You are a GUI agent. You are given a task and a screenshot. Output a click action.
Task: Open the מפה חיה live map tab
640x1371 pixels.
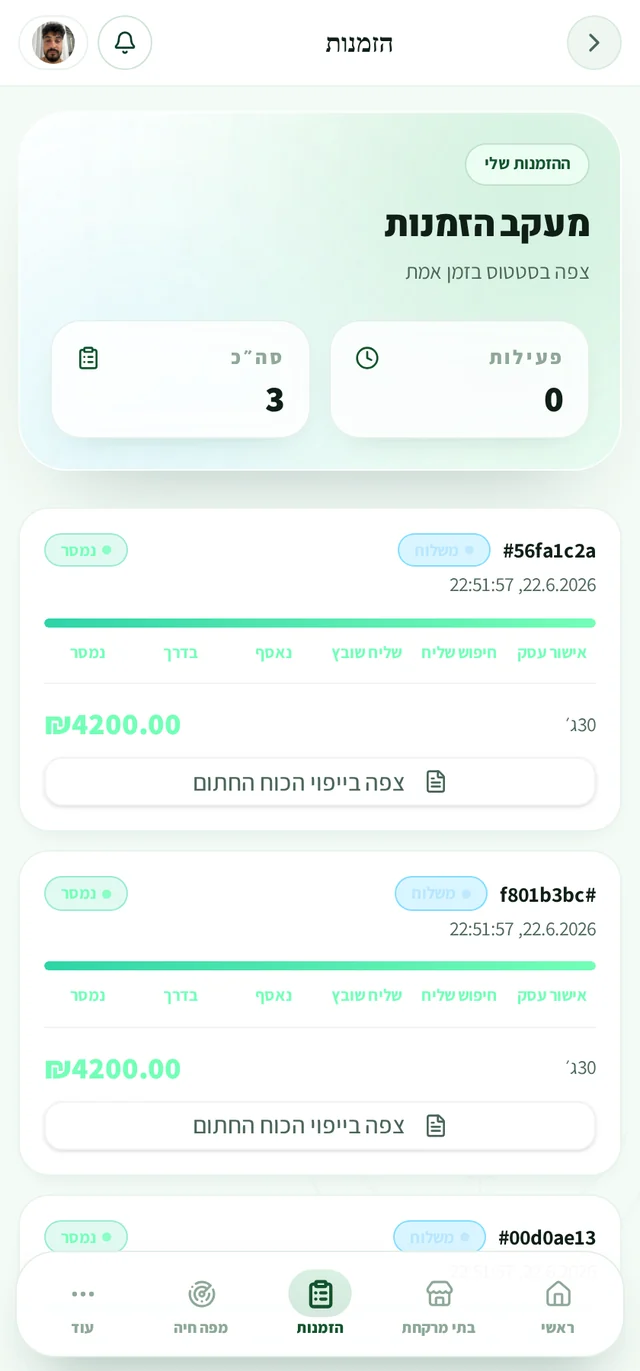(201, 1307)
